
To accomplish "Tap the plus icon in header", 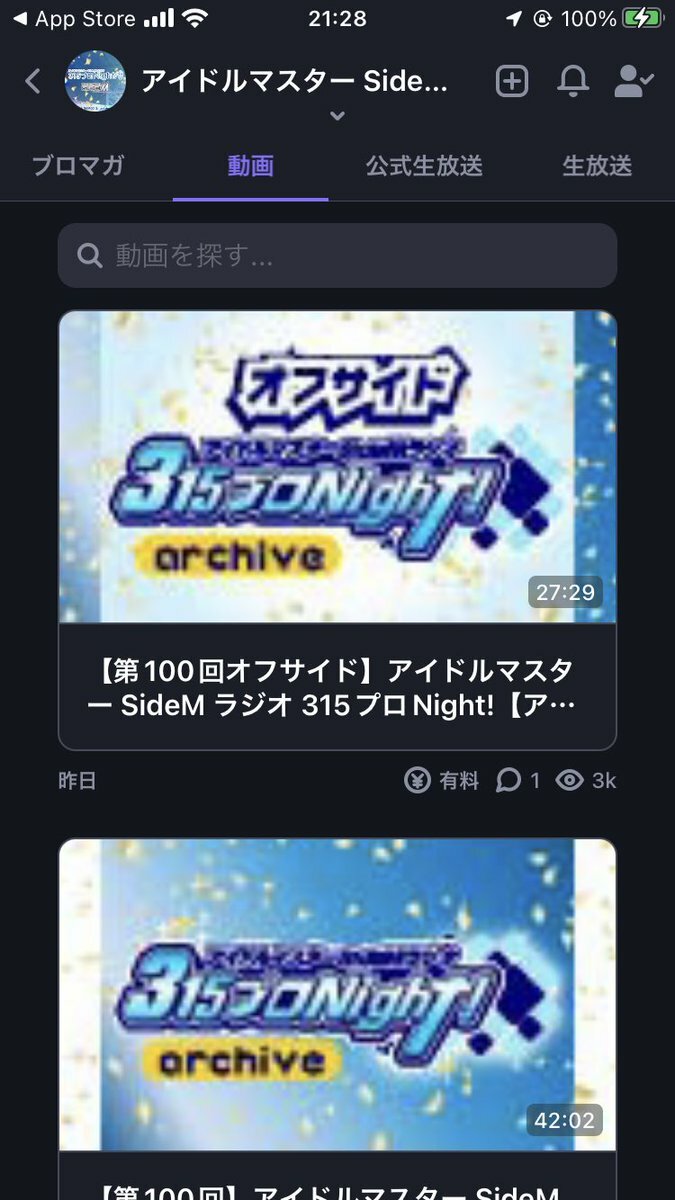I will 512,82.
